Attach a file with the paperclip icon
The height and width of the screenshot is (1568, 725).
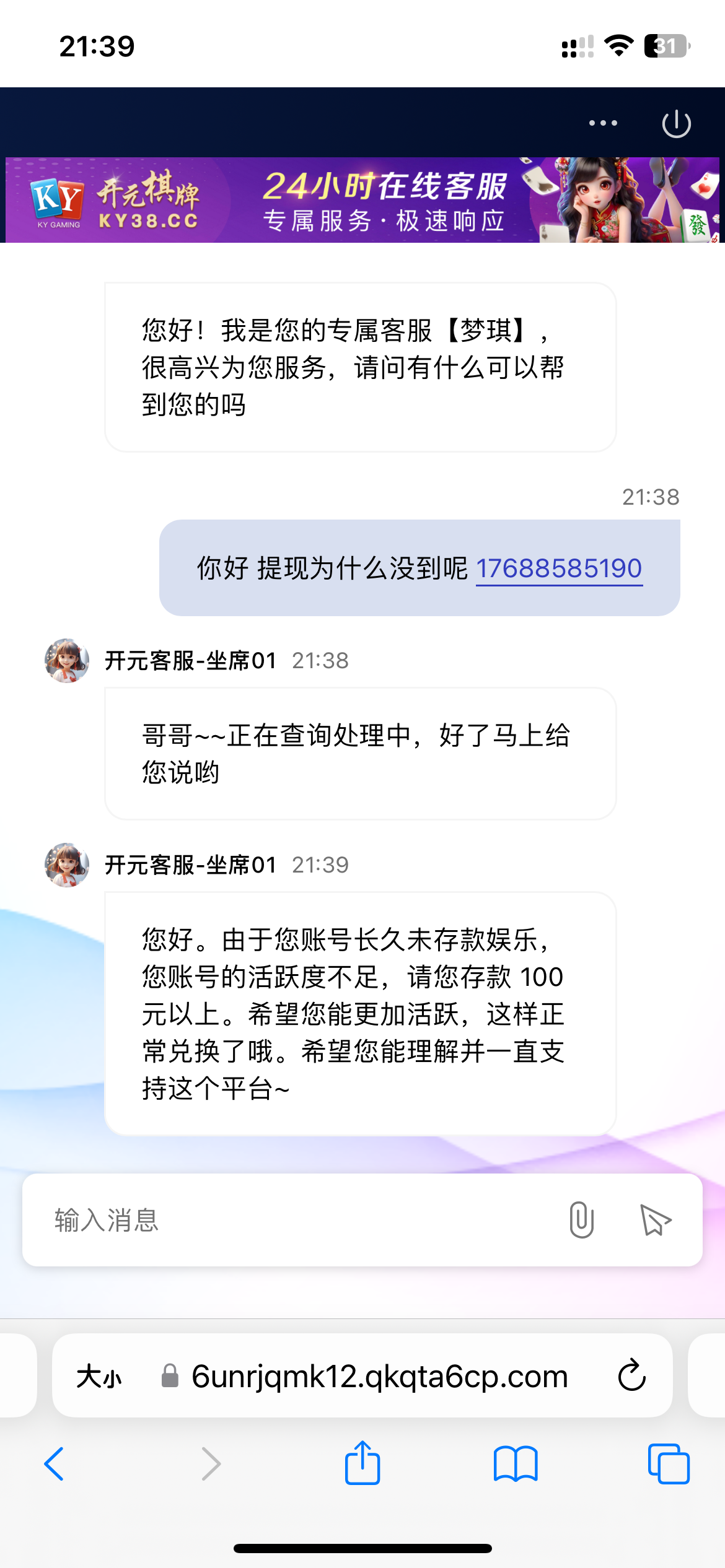coord(581,1220)
